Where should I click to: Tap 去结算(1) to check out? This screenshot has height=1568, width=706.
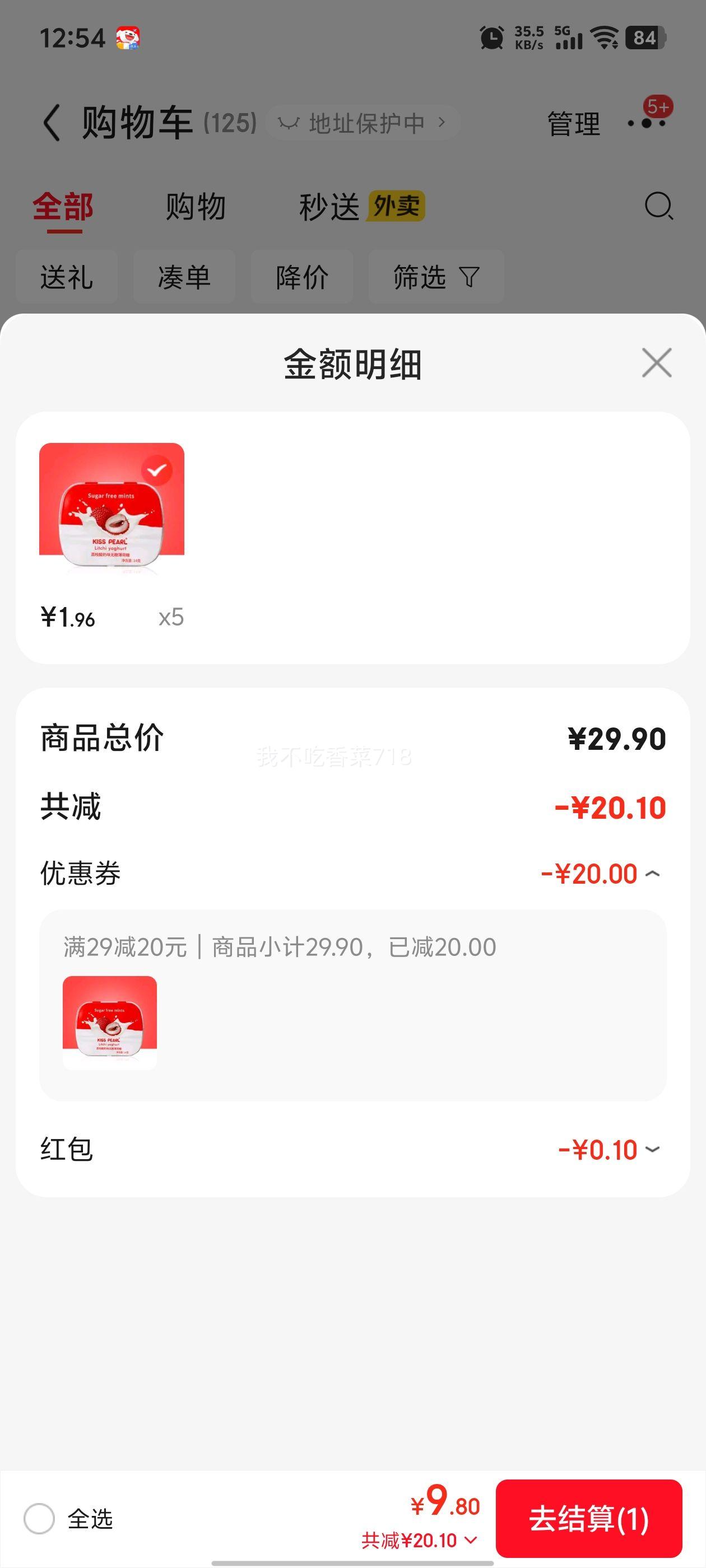pyautogui.click(x=588, y=1518)
